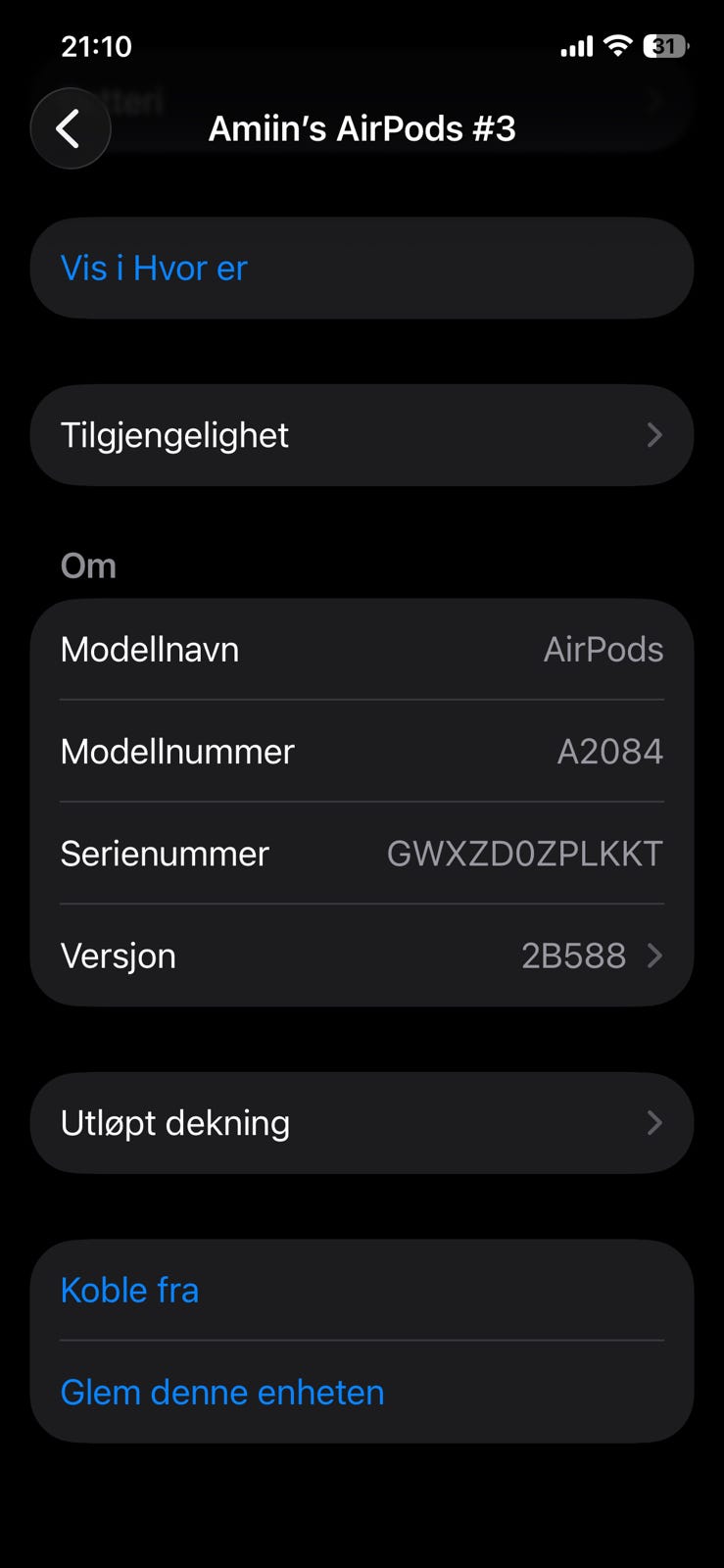Tap Vis i Hvor er

[154, 269]
